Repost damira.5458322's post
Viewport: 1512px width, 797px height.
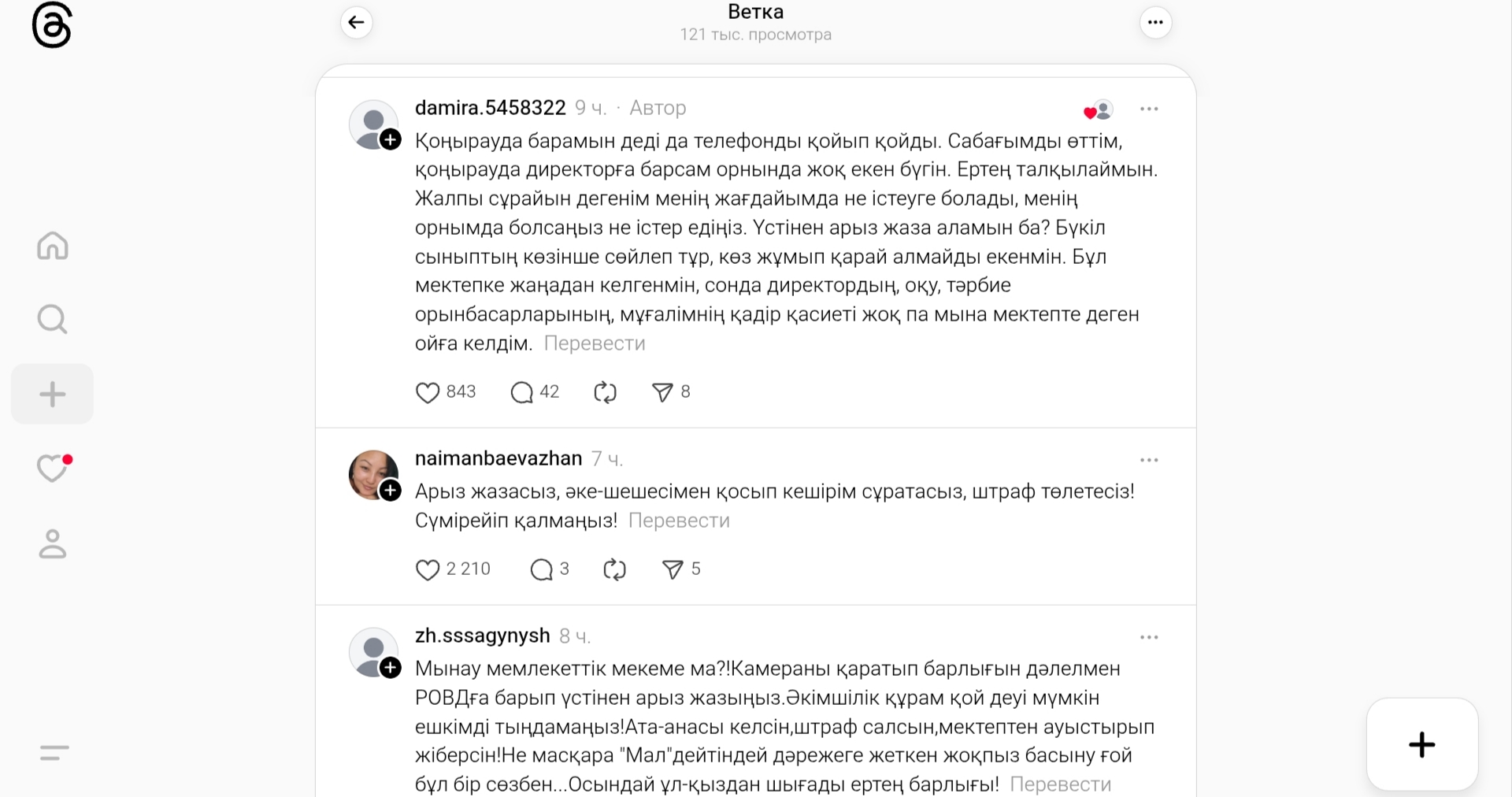[x=605, y=392]
